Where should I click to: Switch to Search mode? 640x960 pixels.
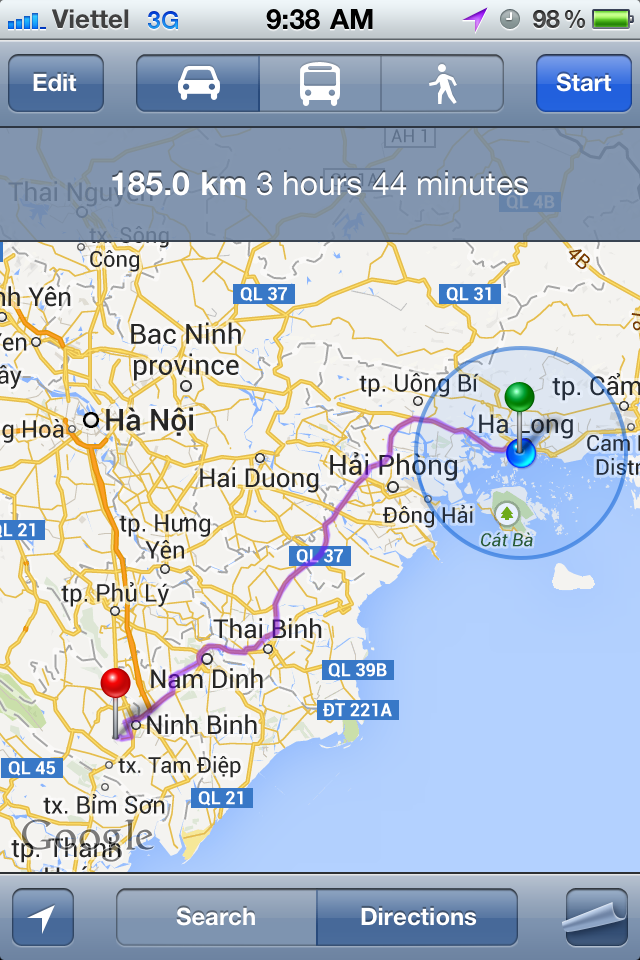pyautogui.click(x=216, y=917)
